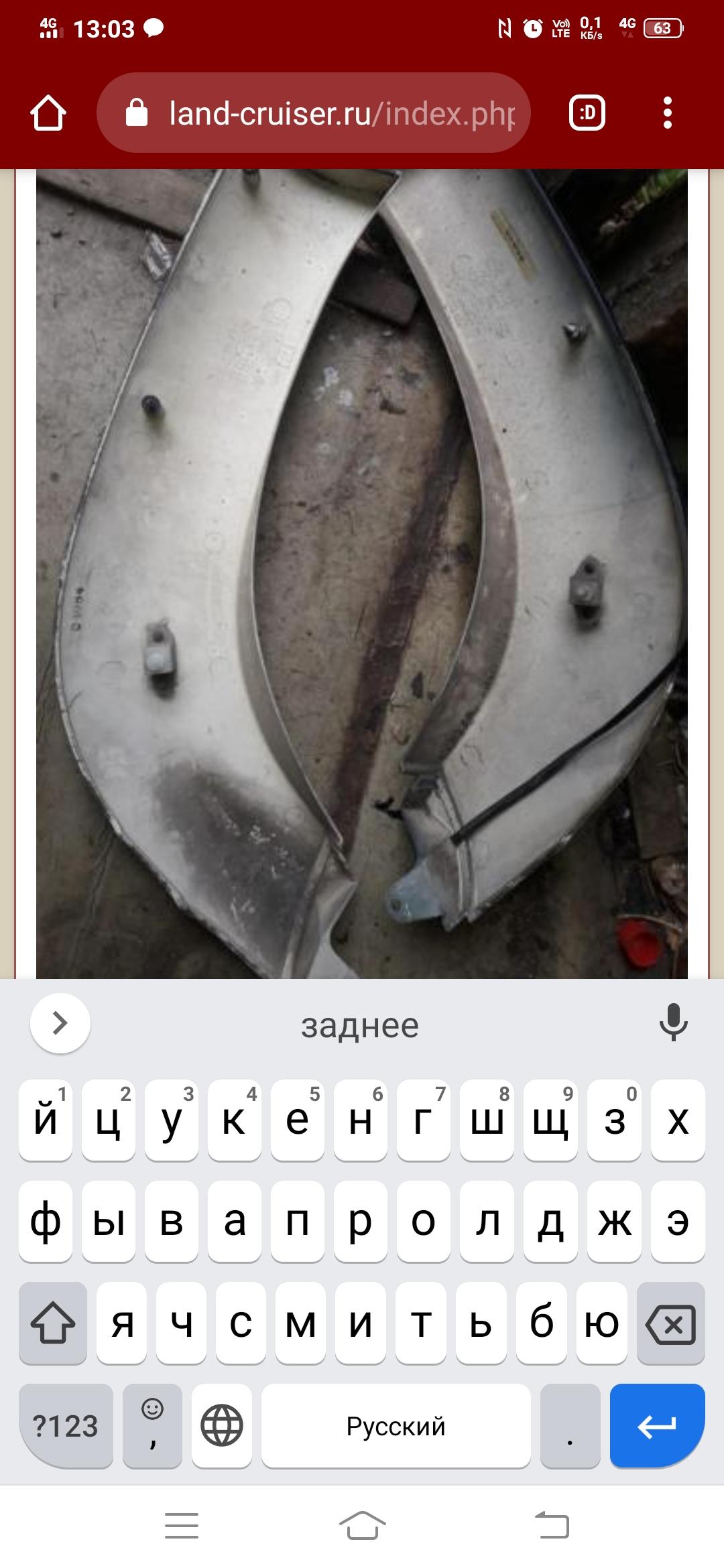The width and height of the screenshot is (724, 1568).
Task: Start voice input with the microphone
Action: tap(673, 1023)
